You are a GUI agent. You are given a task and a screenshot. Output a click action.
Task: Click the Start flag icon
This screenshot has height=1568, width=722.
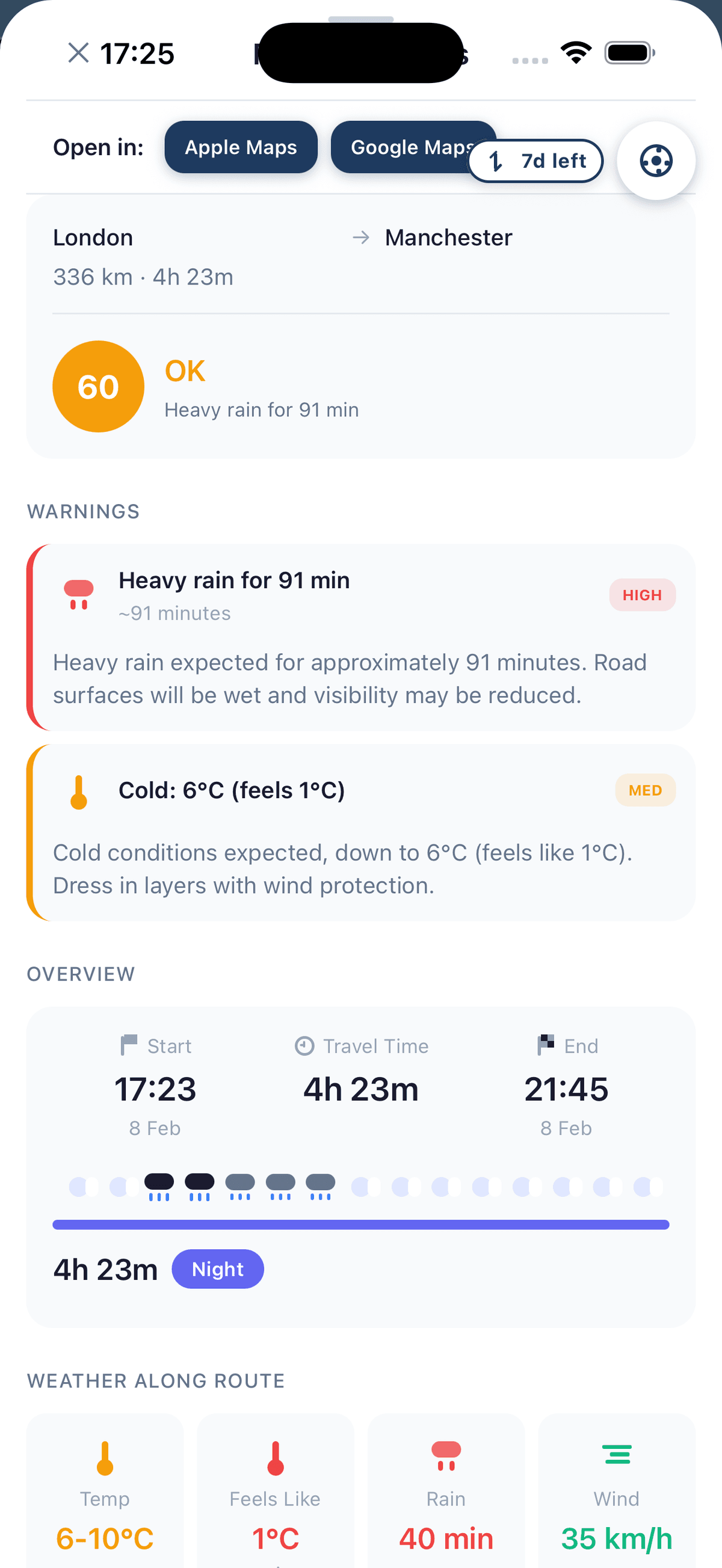point(130,1045)
